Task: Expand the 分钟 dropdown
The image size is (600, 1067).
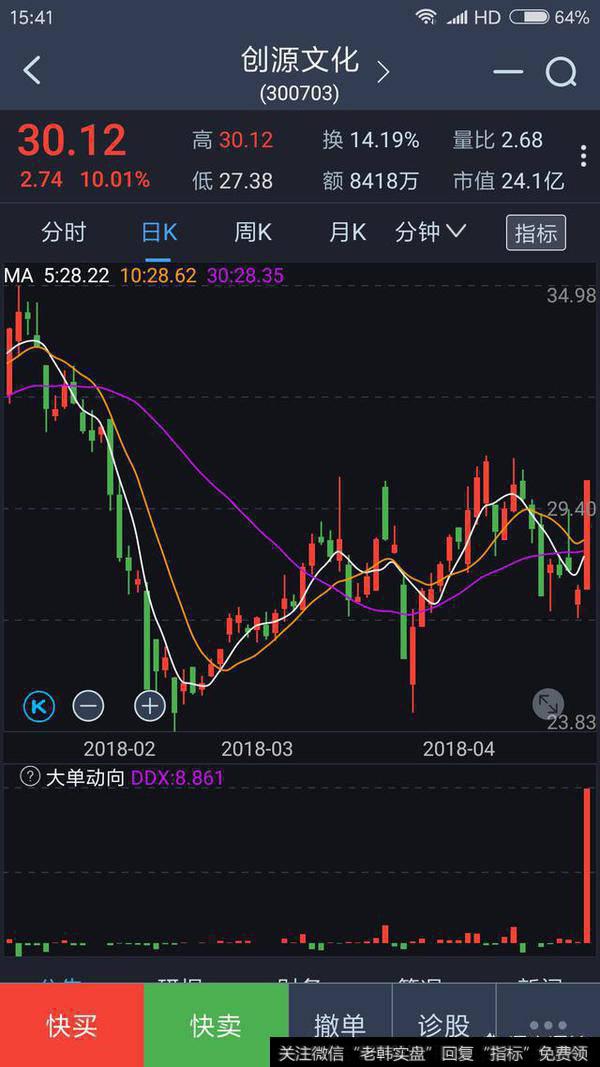Action: [x=430, y=233]
